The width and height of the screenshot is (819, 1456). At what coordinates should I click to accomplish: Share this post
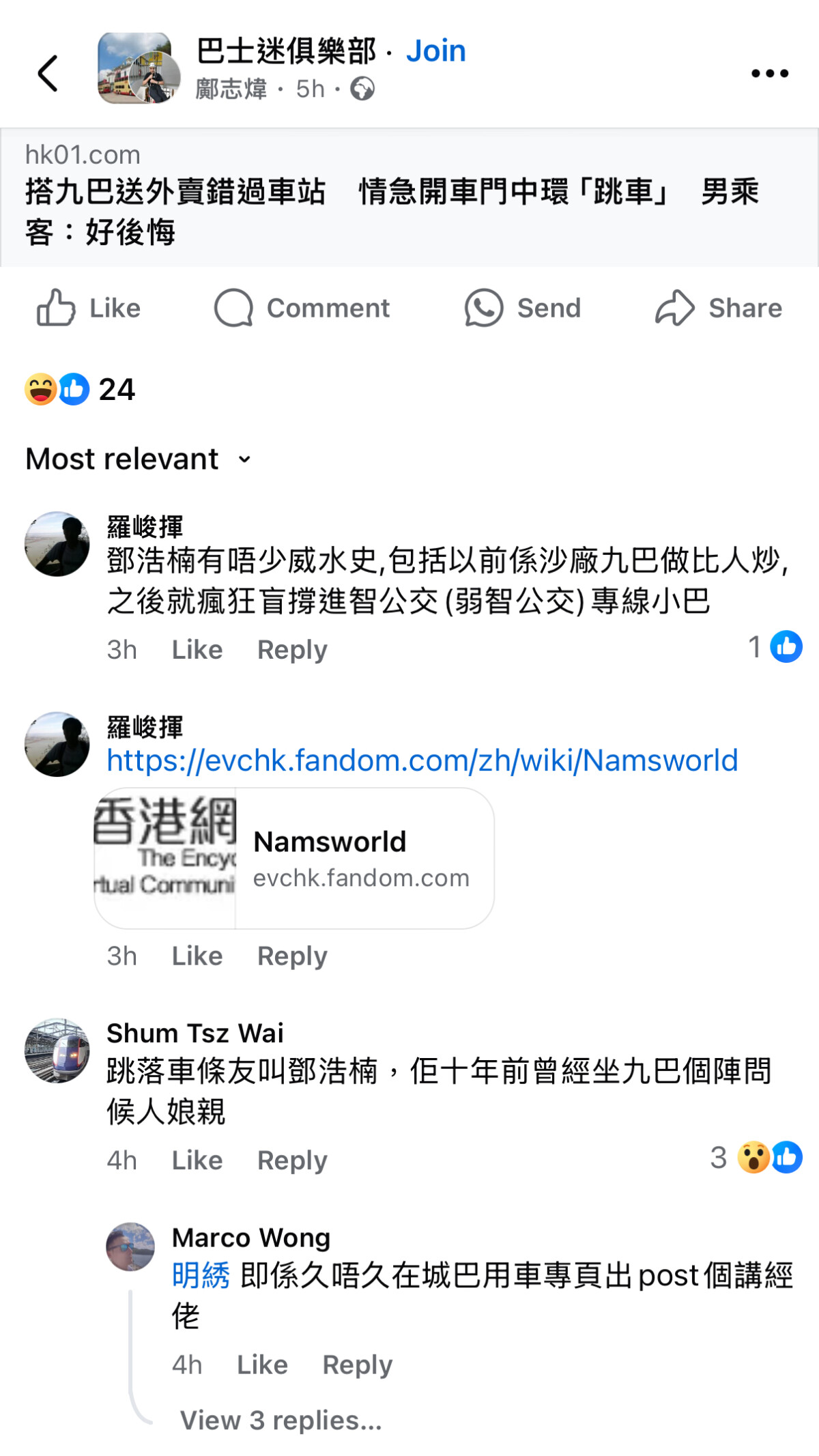[719, 308]
